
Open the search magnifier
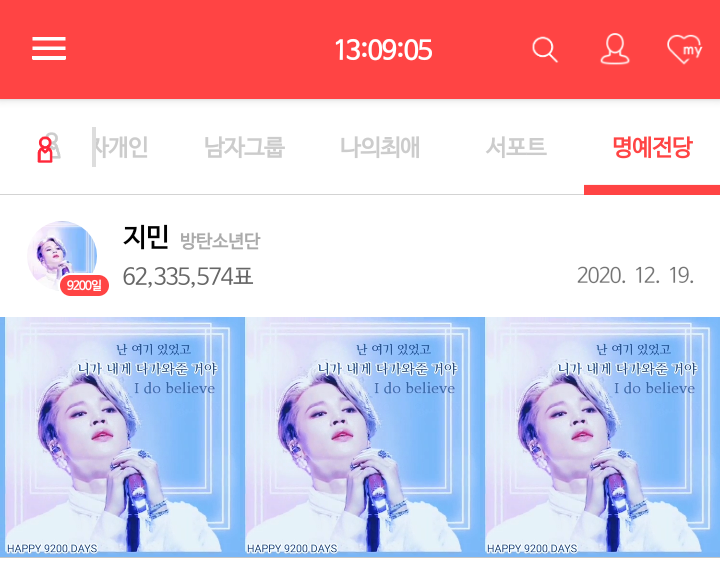545,49
